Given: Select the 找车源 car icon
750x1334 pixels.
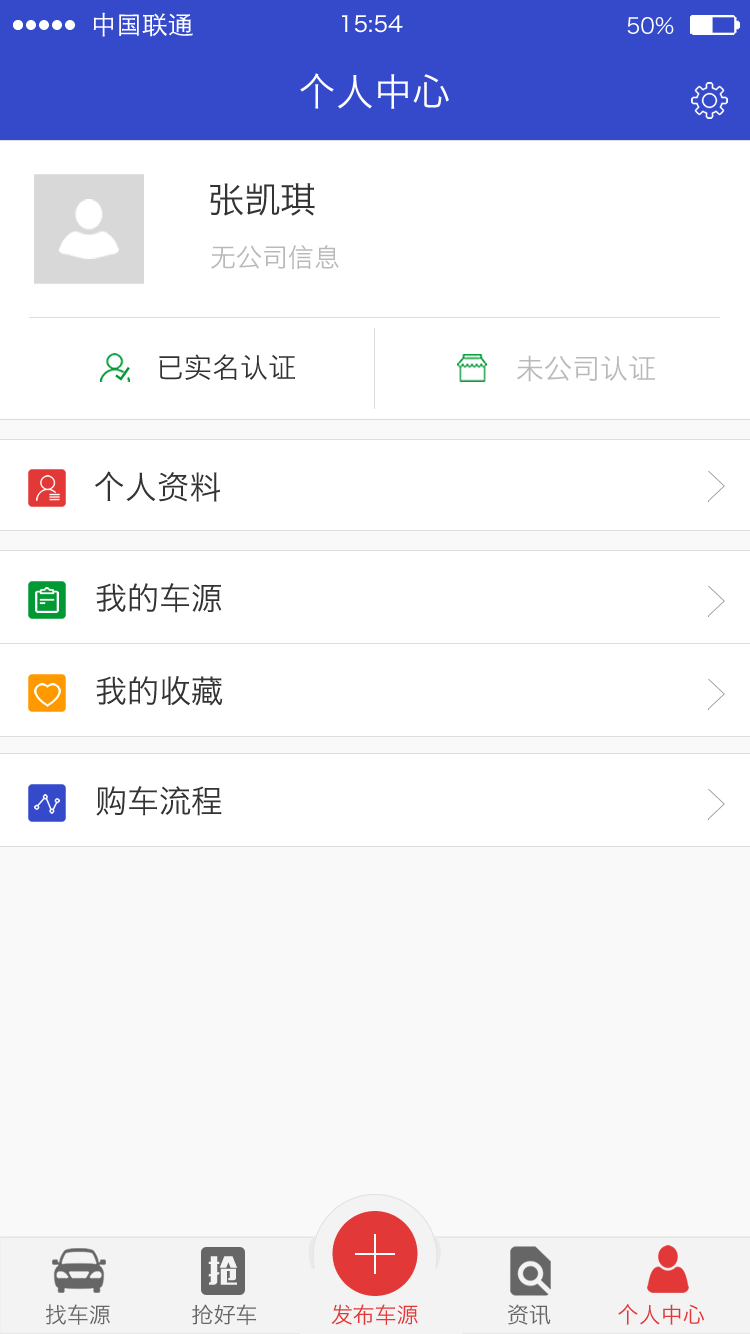Looking at the screenshot, I should click(x=78, y=1266).
